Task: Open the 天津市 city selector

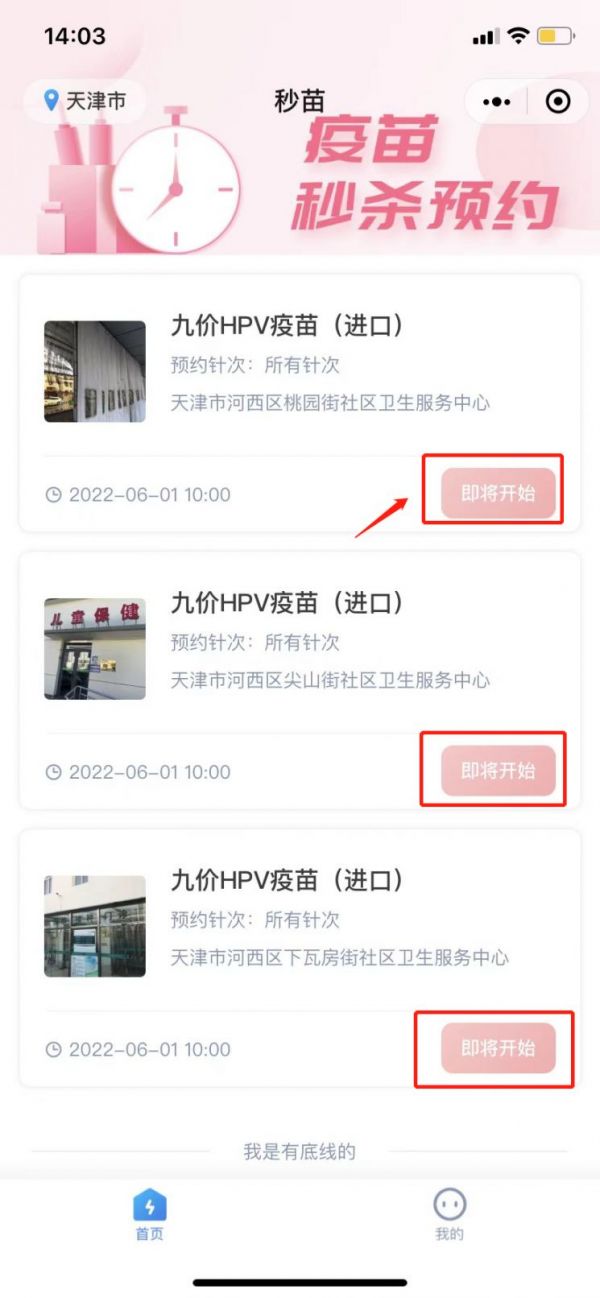Action: point(85,101)
